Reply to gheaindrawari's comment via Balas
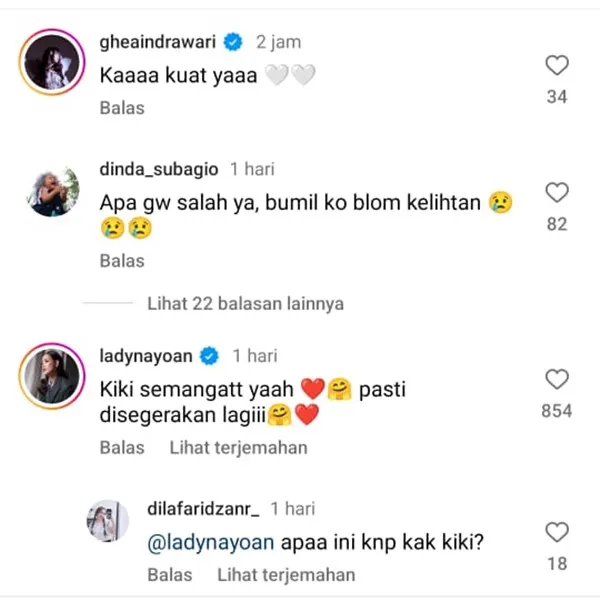Screen dimensions: 600x600 [x=122, y=107]
